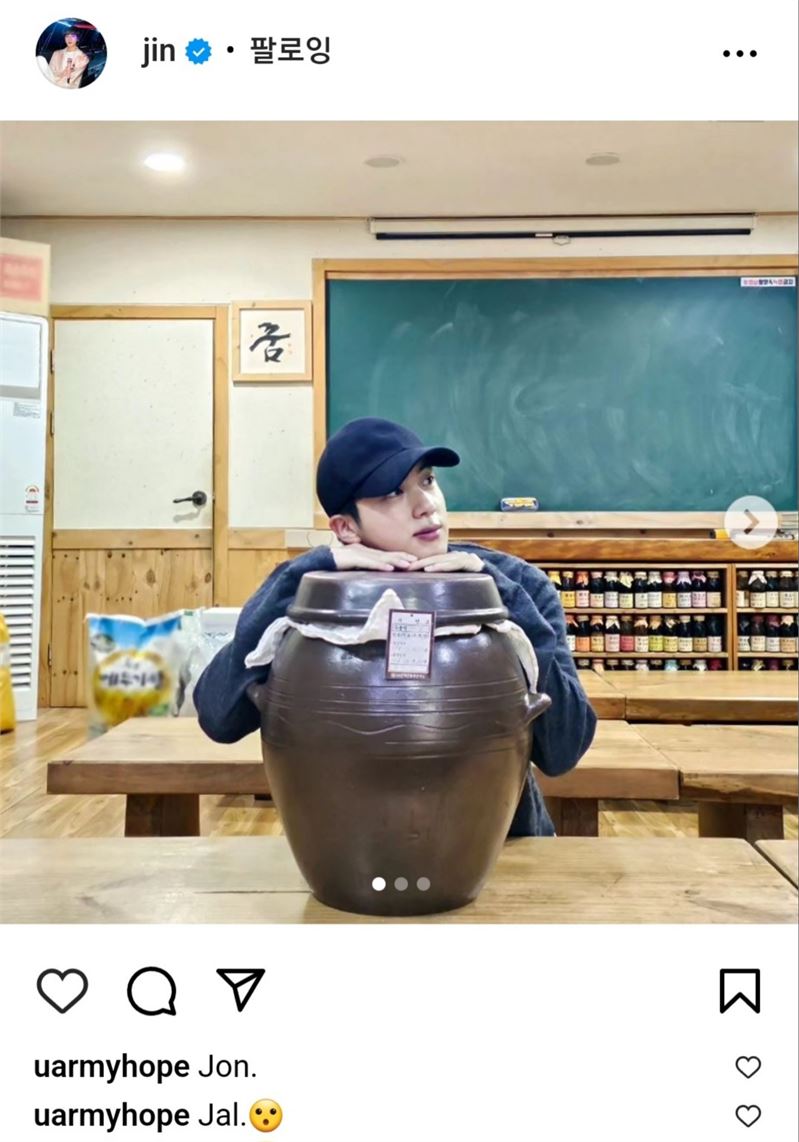Viewport: 799px width, 1142px height.
Task: Open the post overflow menu
Action: click(739, 54)
